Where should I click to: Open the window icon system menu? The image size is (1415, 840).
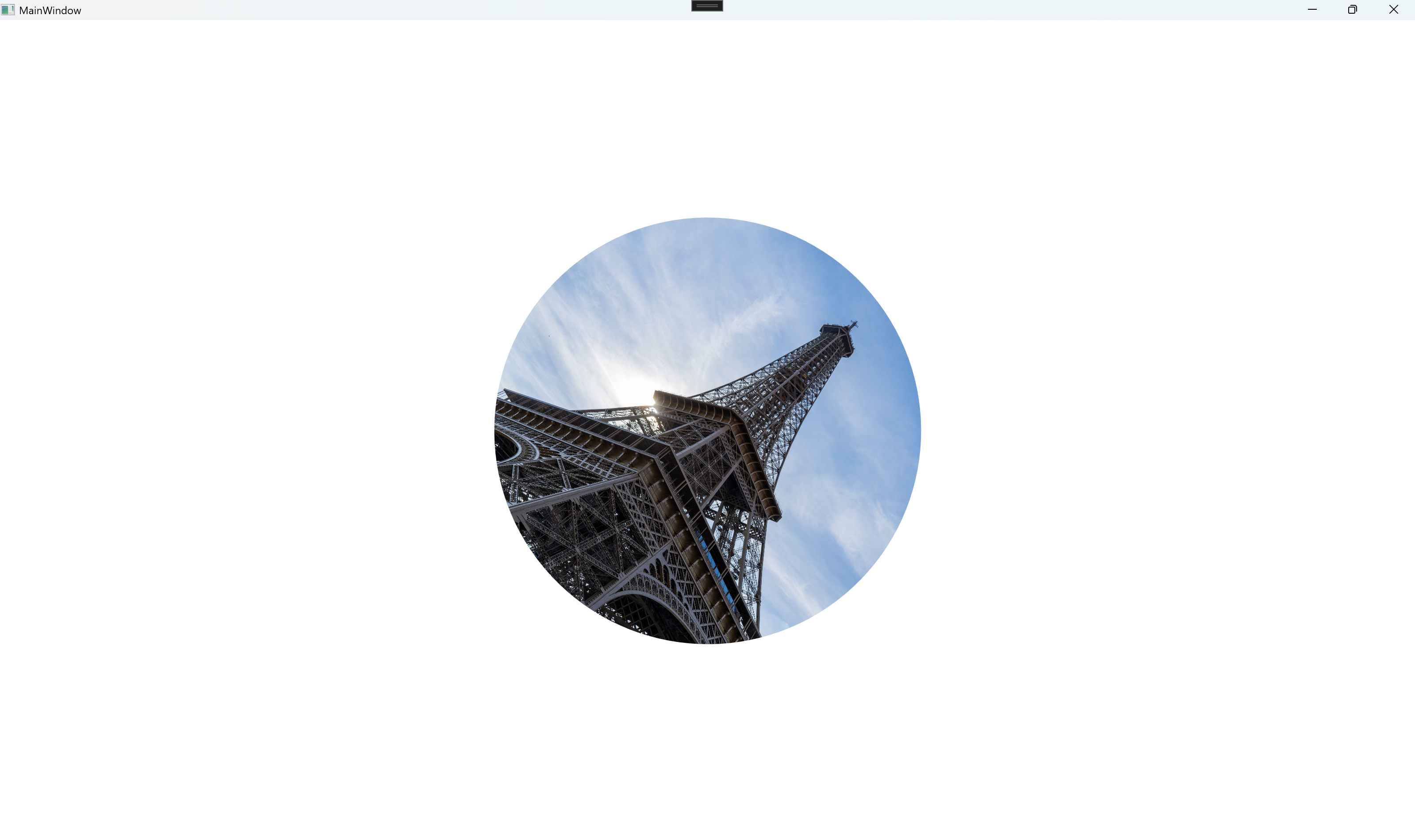click(x=8, y=10)
